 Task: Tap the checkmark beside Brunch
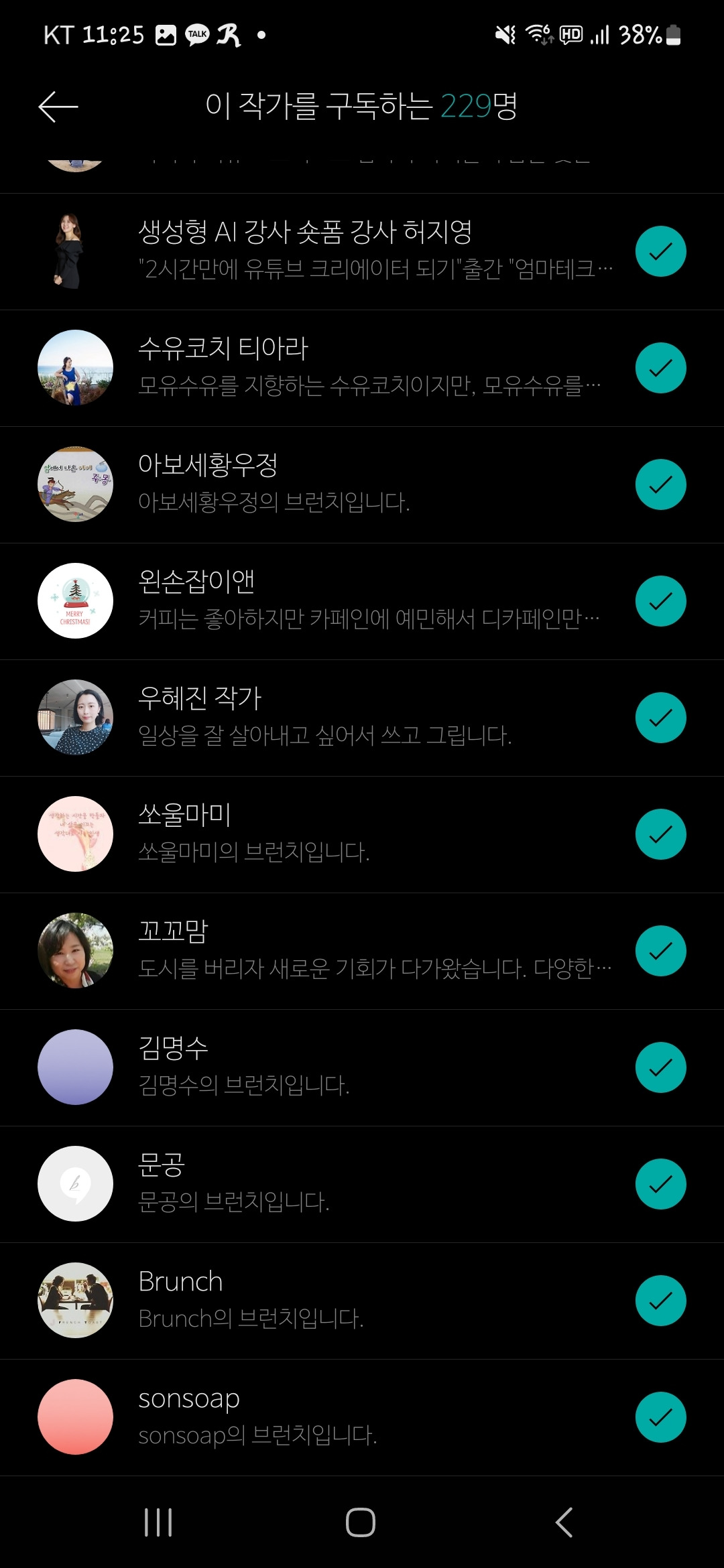[x=660, y=1301]
